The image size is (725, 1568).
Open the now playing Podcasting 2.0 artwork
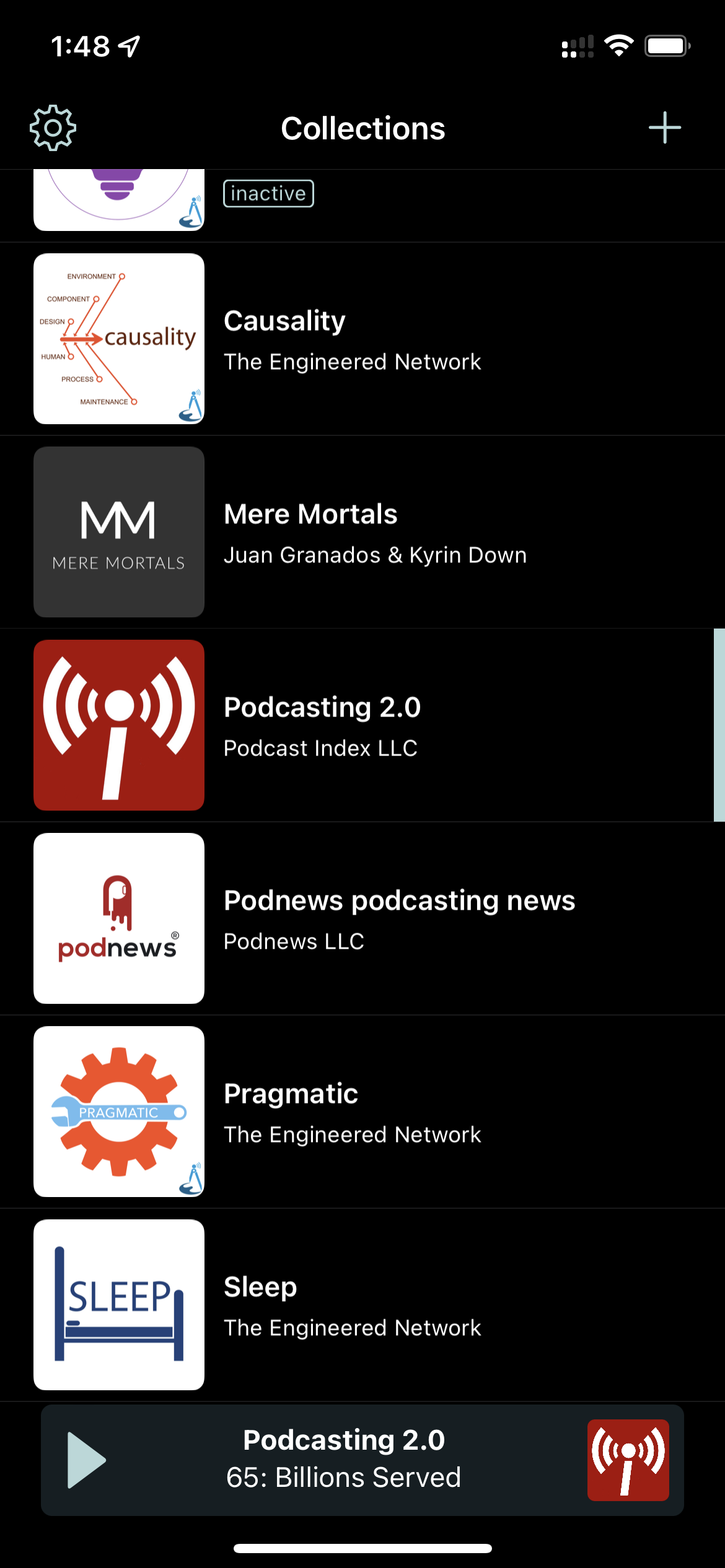(x=628, y=1460)
